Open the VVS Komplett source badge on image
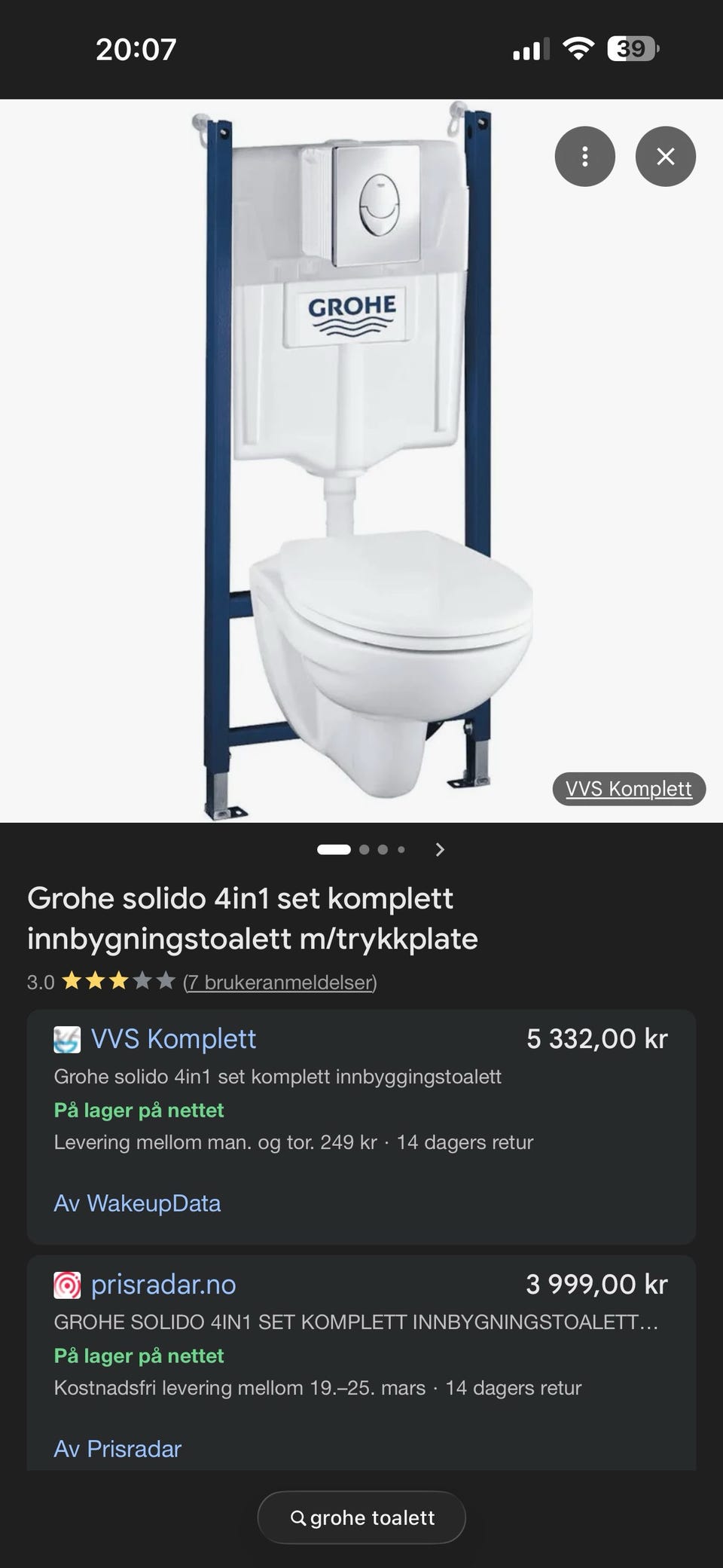Viewport: 723px width, 1568px height. 629,789
